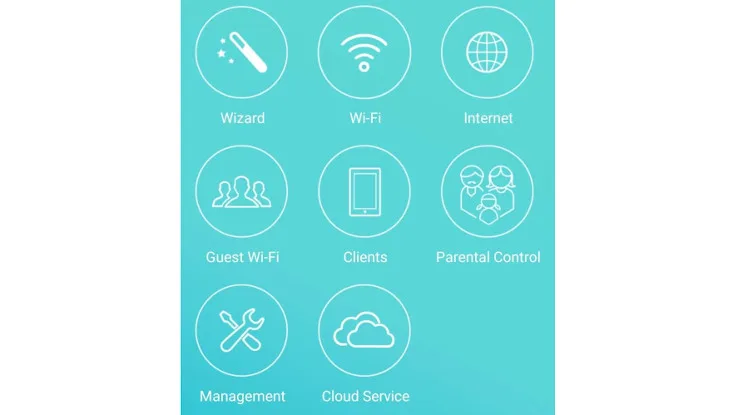Open Guest Wi-Fi options
The image size is (738, 415).
coord(242,191)
